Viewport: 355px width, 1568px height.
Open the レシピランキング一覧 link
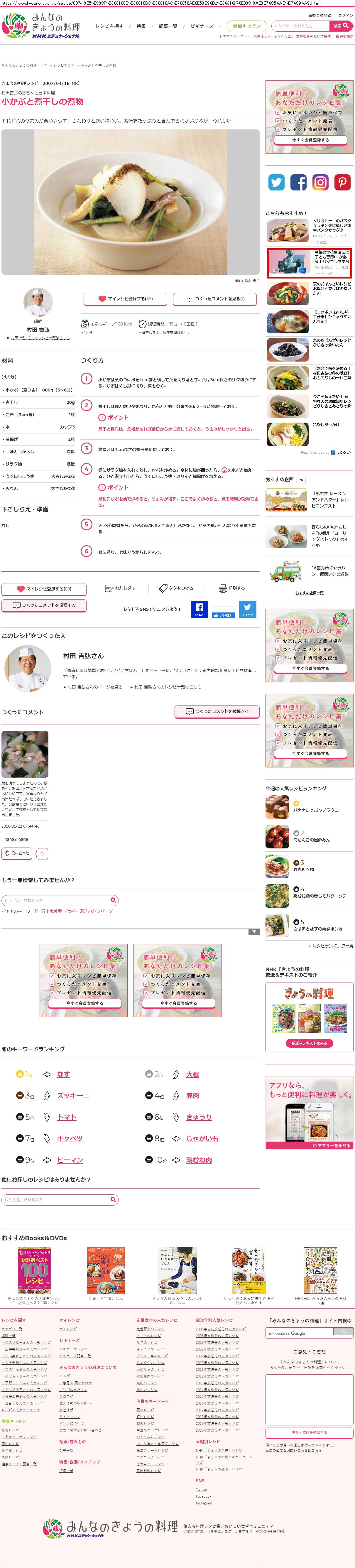tap(332, 946)
